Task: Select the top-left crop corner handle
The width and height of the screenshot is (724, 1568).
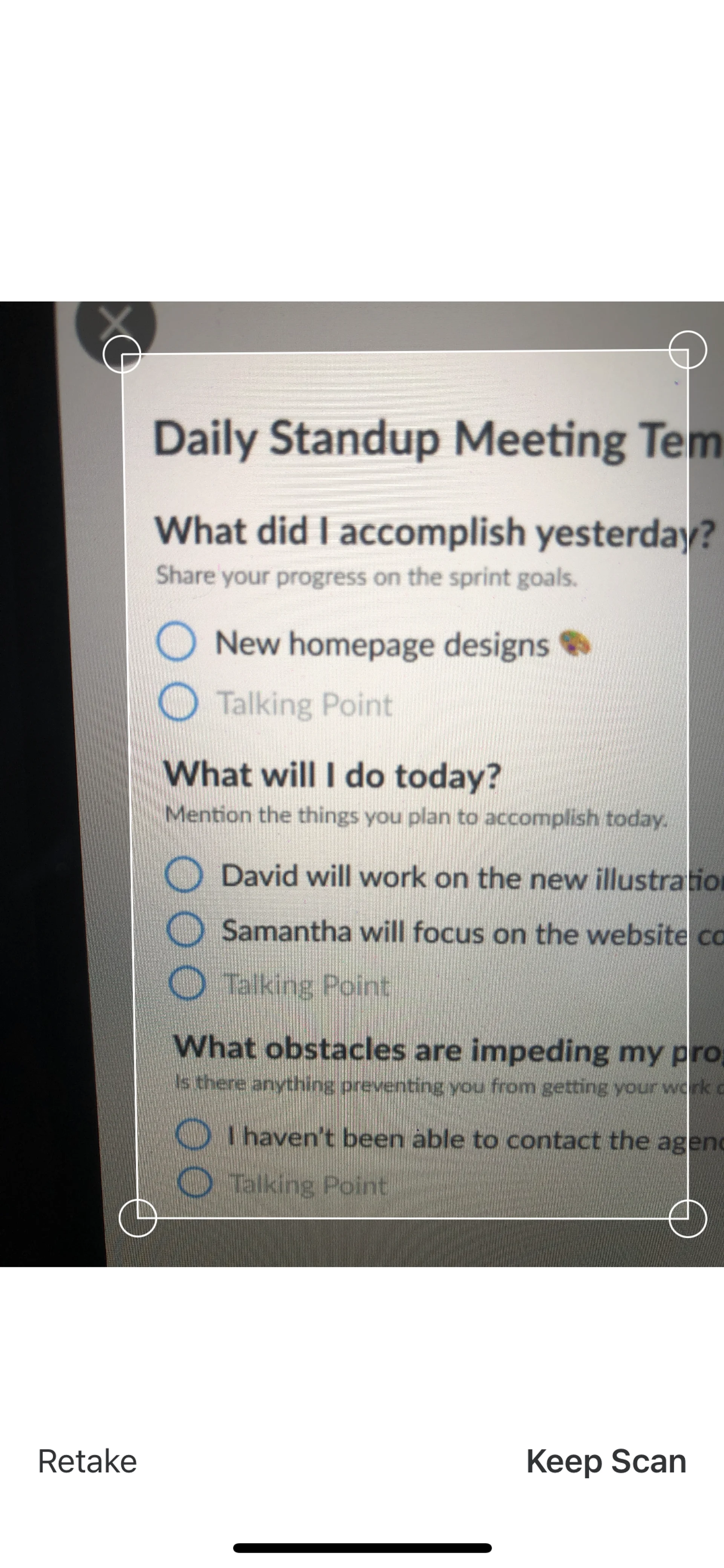Action: (x=122, y=354)
